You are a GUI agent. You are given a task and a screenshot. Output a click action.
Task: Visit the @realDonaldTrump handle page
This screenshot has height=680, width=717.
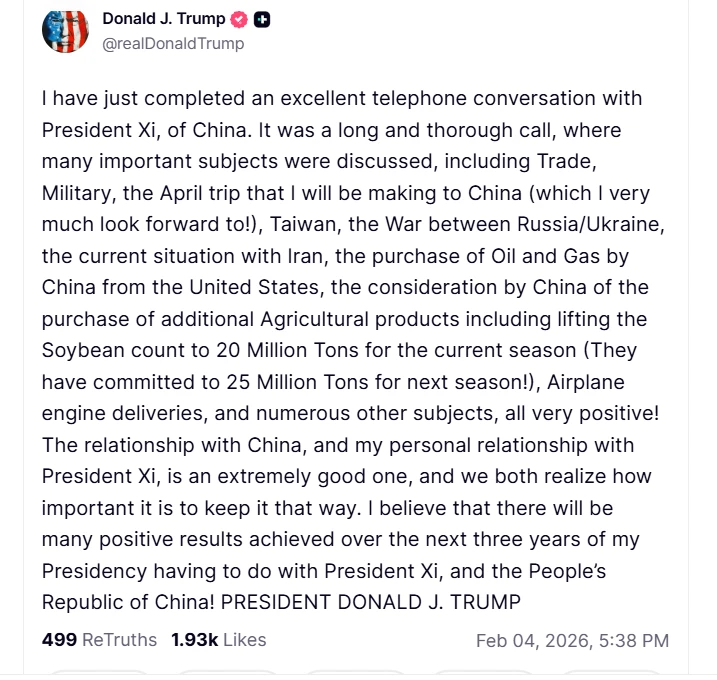[173, 43]
